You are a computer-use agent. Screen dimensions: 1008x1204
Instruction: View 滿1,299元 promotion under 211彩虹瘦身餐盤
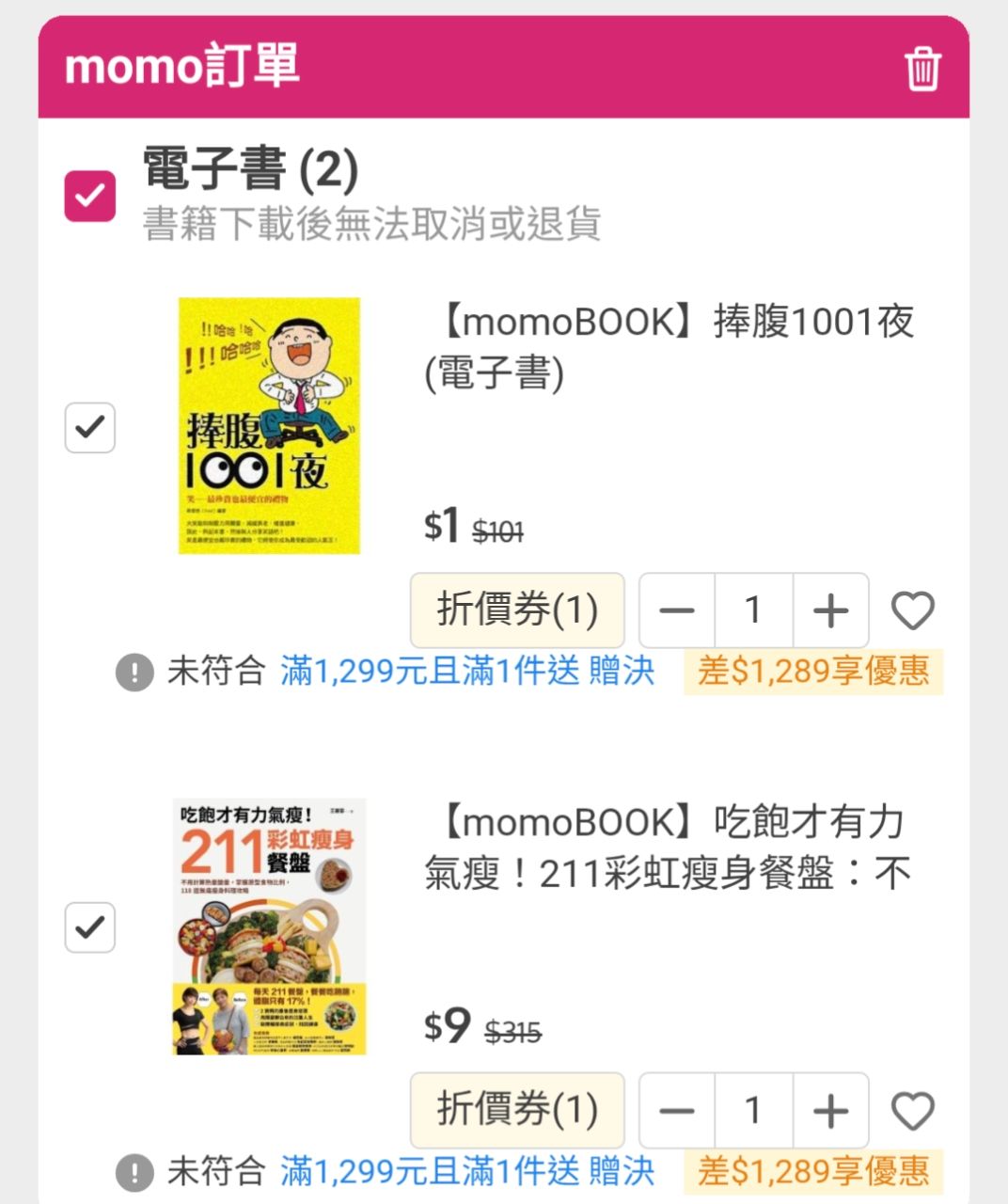[x=467, y=1172]
